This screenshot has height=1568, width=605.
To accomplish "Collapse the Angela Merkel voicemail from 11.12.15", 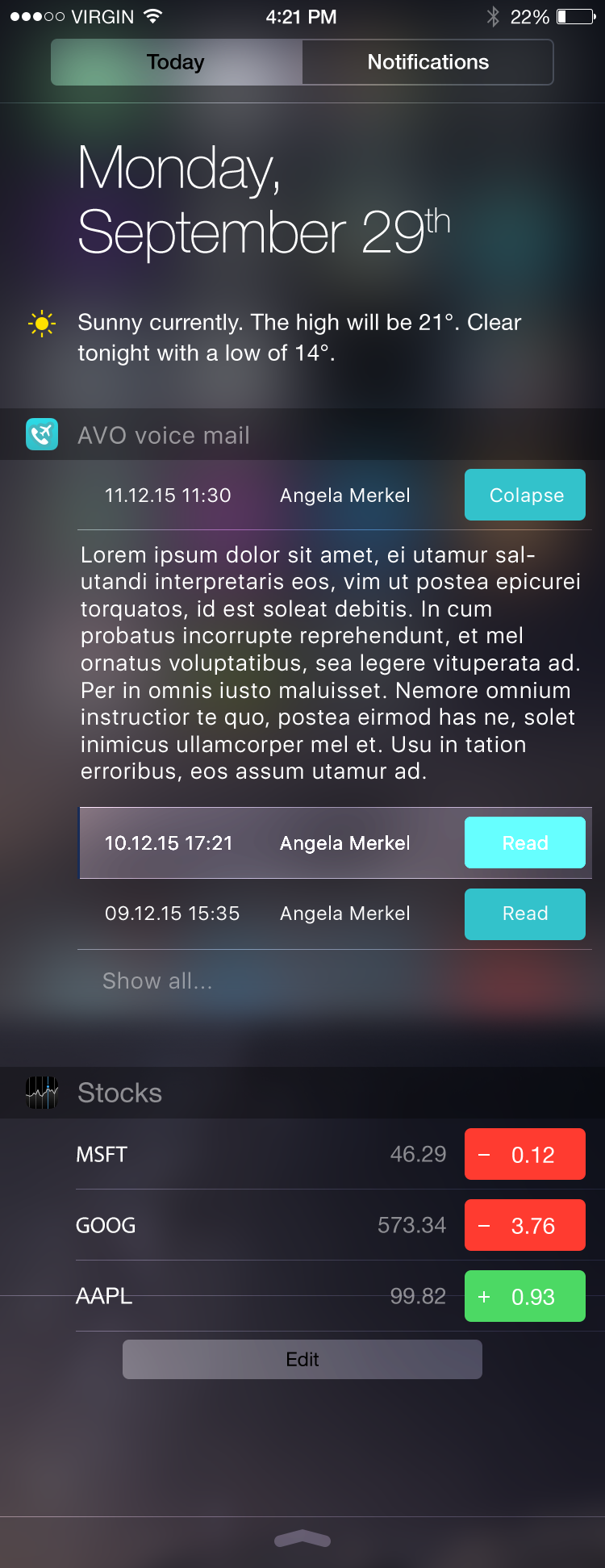I will (x=524, y=495).
